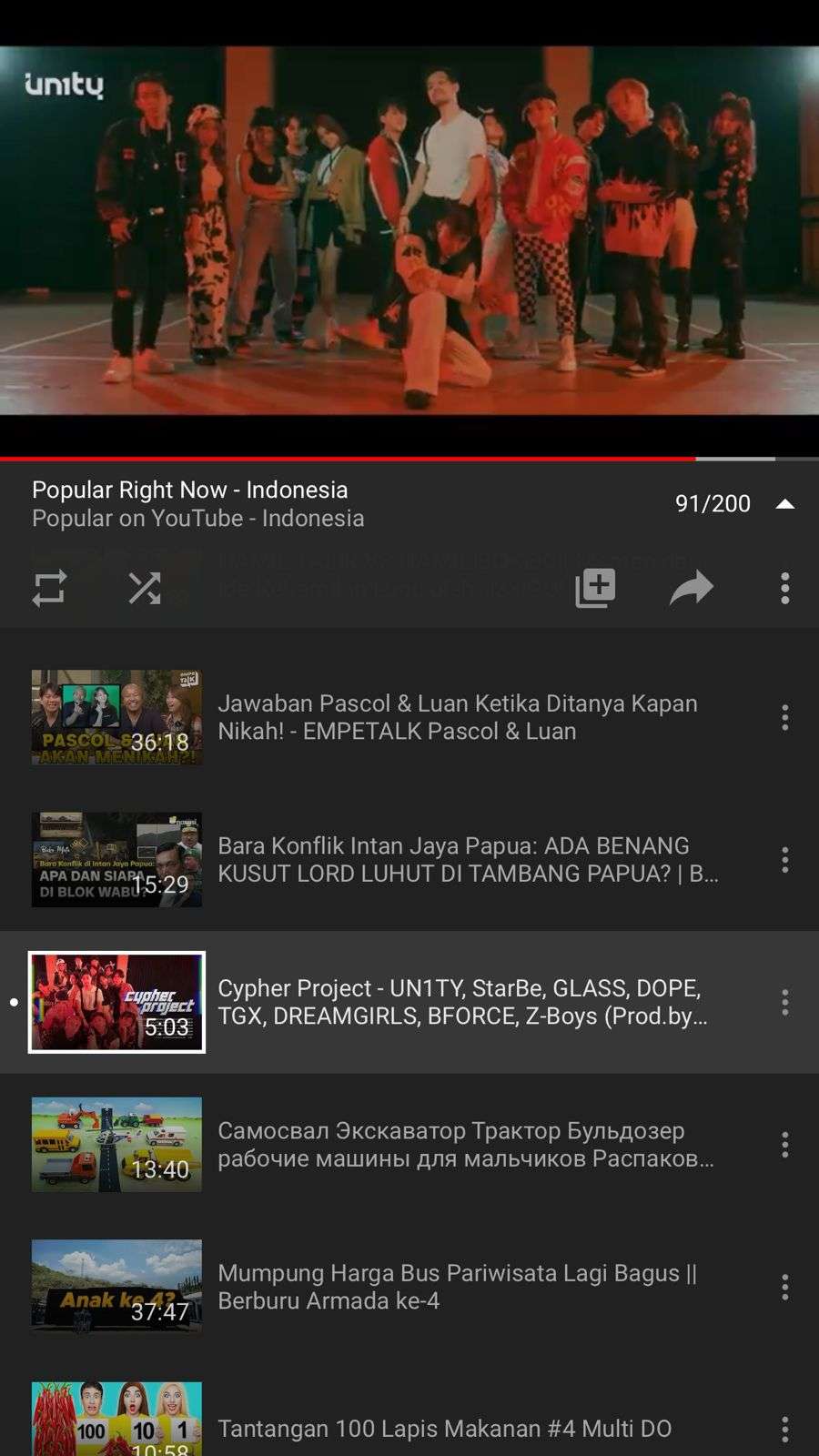Share the Popular Right Now playlist
This screenshot has height=1456, width=819.
[x=691, y=588]
